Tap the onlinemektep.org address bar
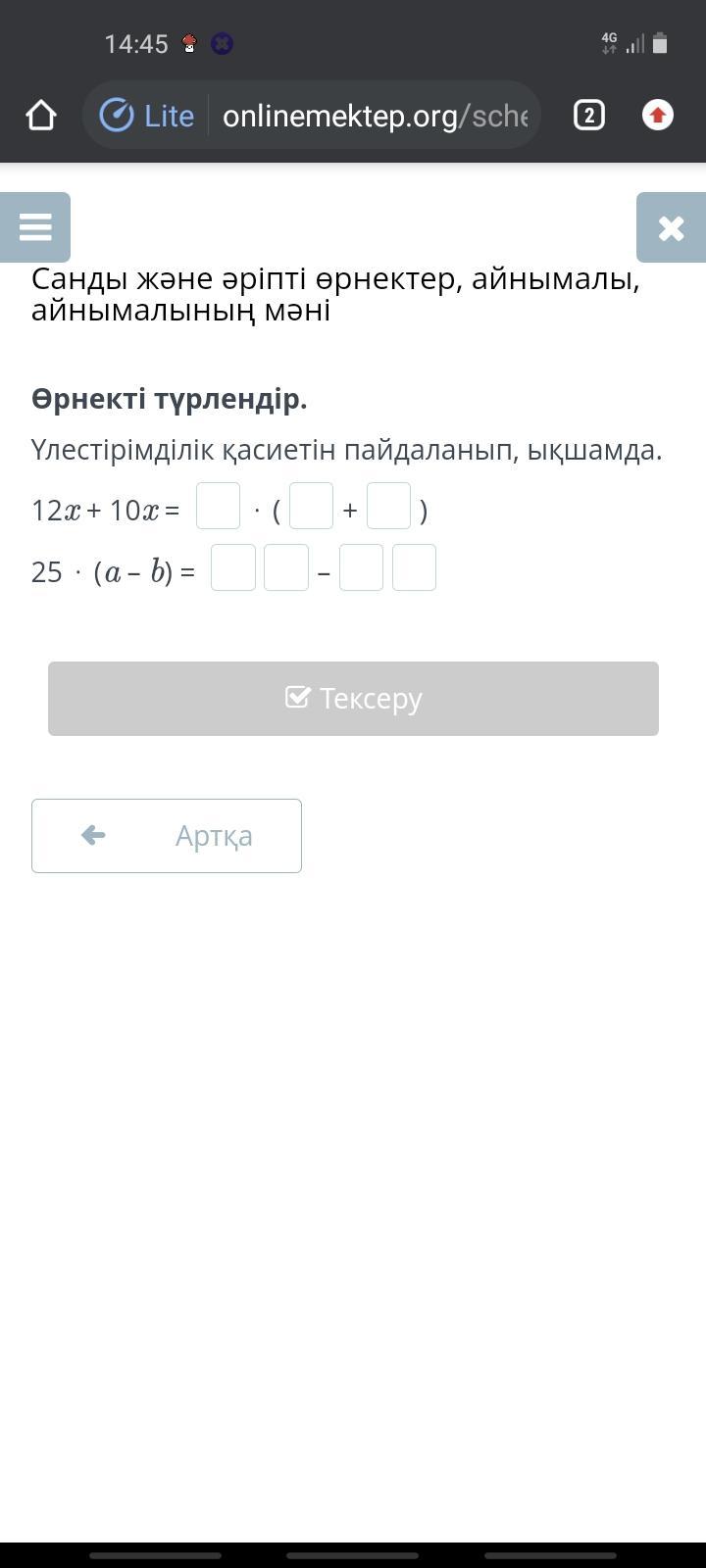Image resolution: width=706 pixels, height=1568 pixels. 375,116
